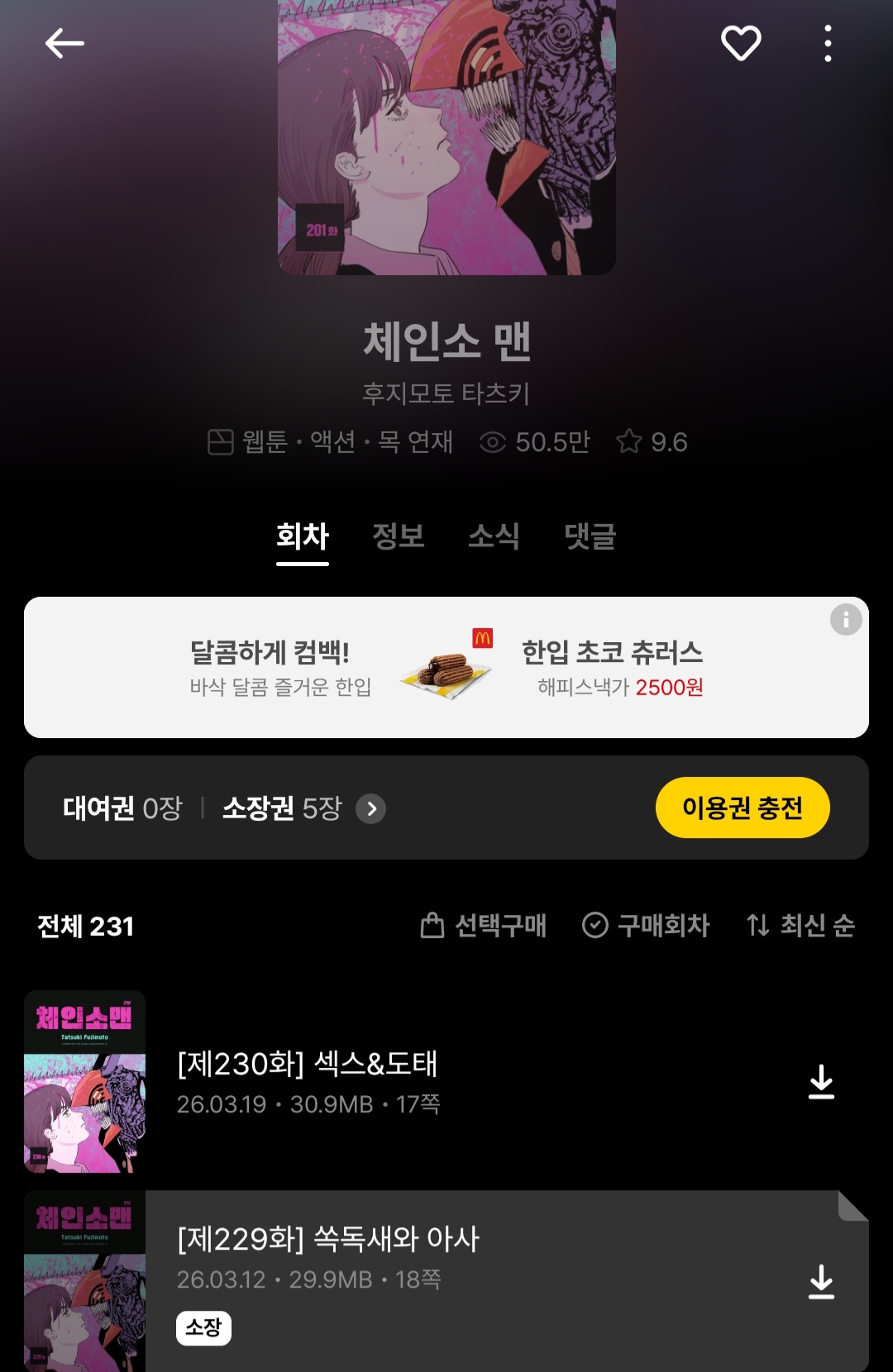Switch to the 댓글 tab

tap(590, 536)
